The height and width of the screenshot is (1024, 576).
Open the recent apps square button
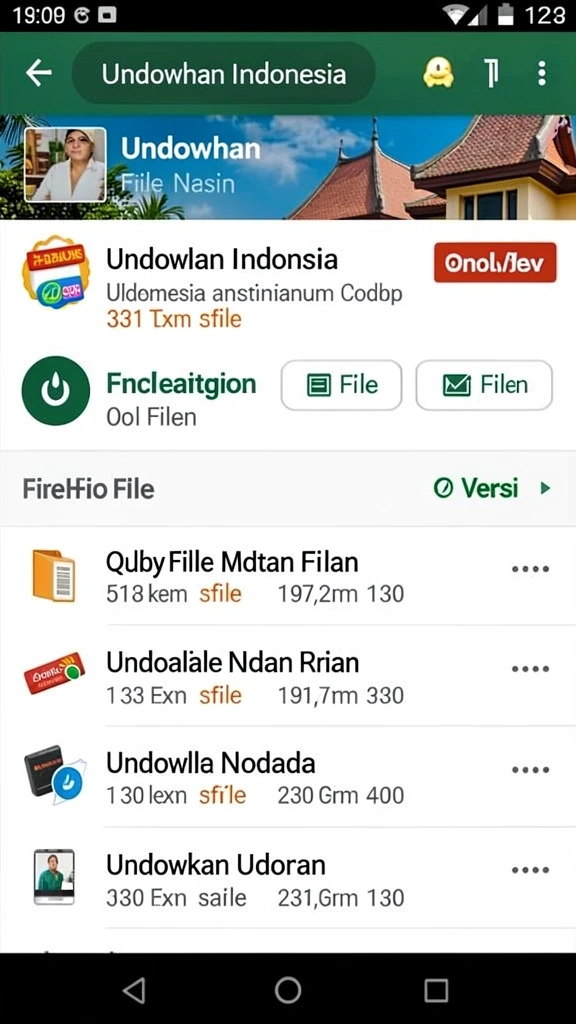point(436,990)
